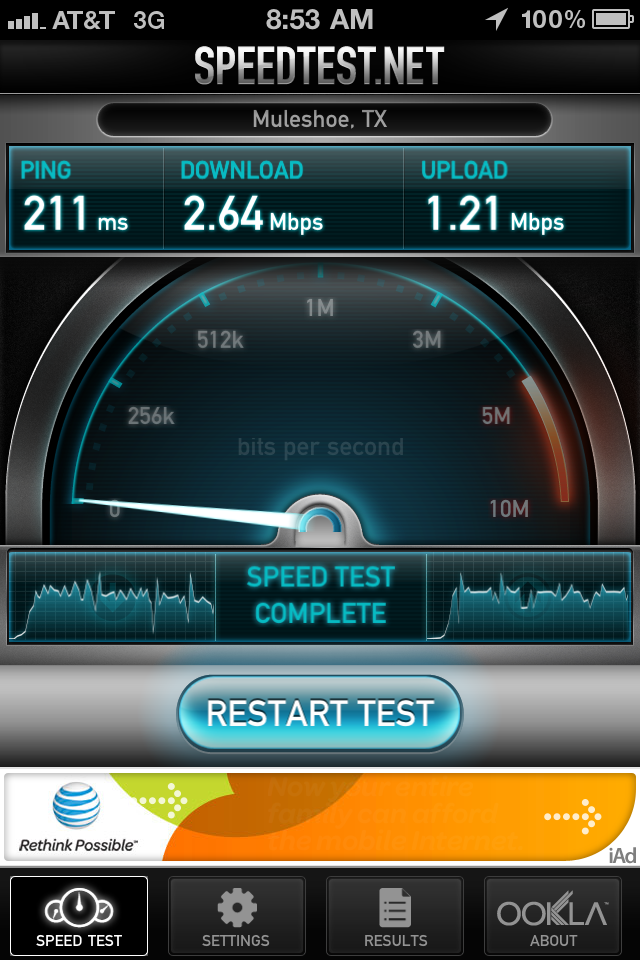
Task: Select the Speed Test tab
Action: pyautogui.click(x=79, y=916)
